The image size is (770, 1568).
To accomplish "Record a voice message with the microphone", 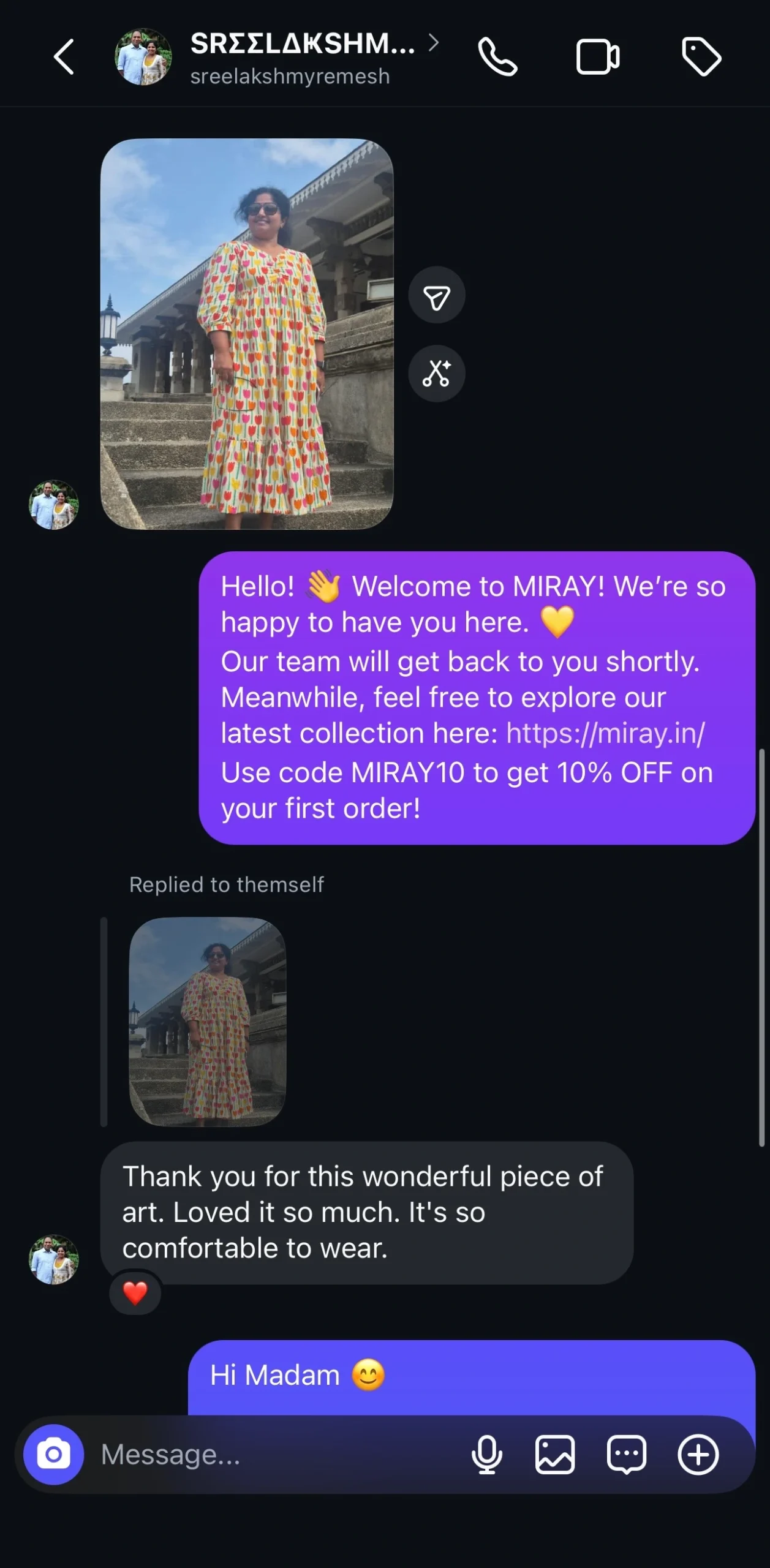I will point(487,1455).
